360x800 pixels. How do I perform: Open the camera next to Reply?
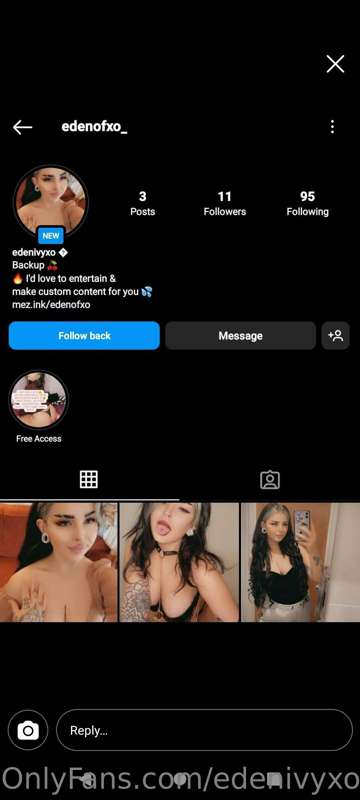(x=28, y=731)
